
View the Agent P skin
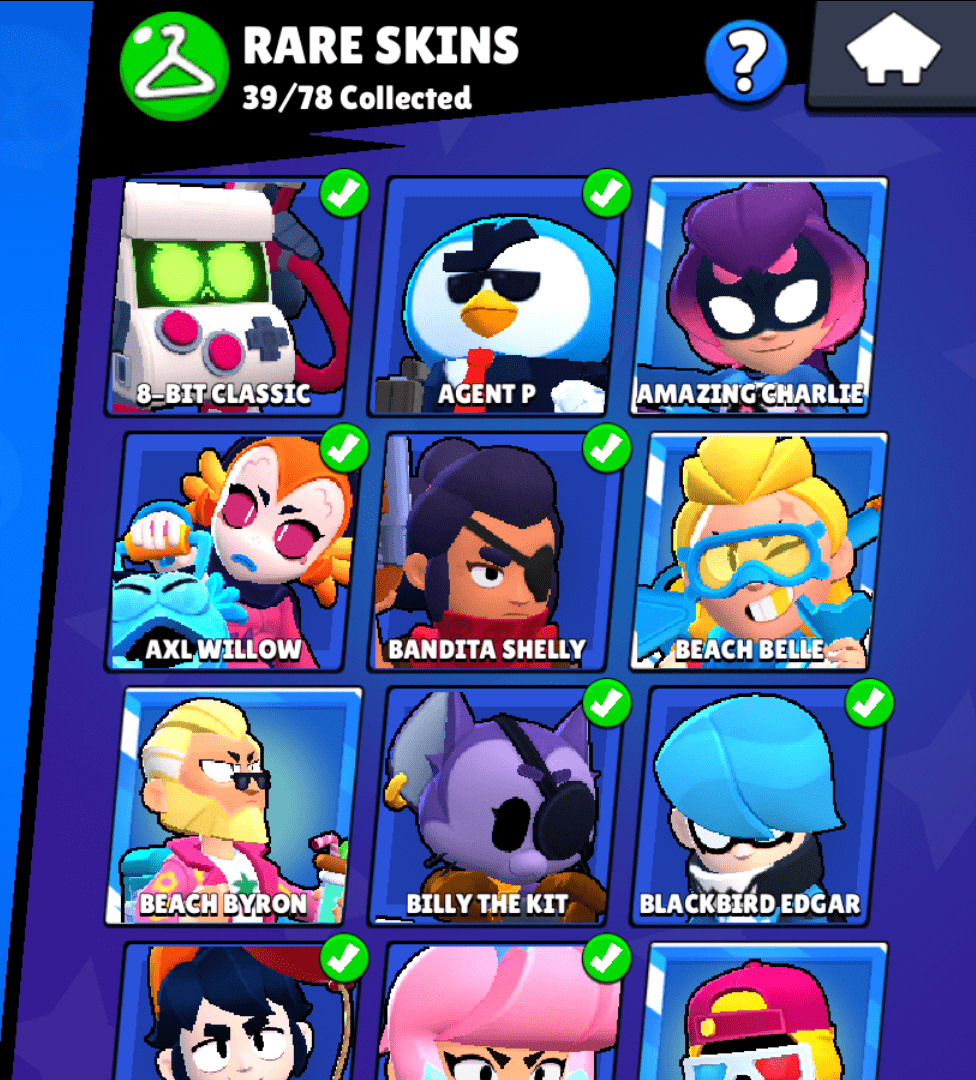point(493,297)
